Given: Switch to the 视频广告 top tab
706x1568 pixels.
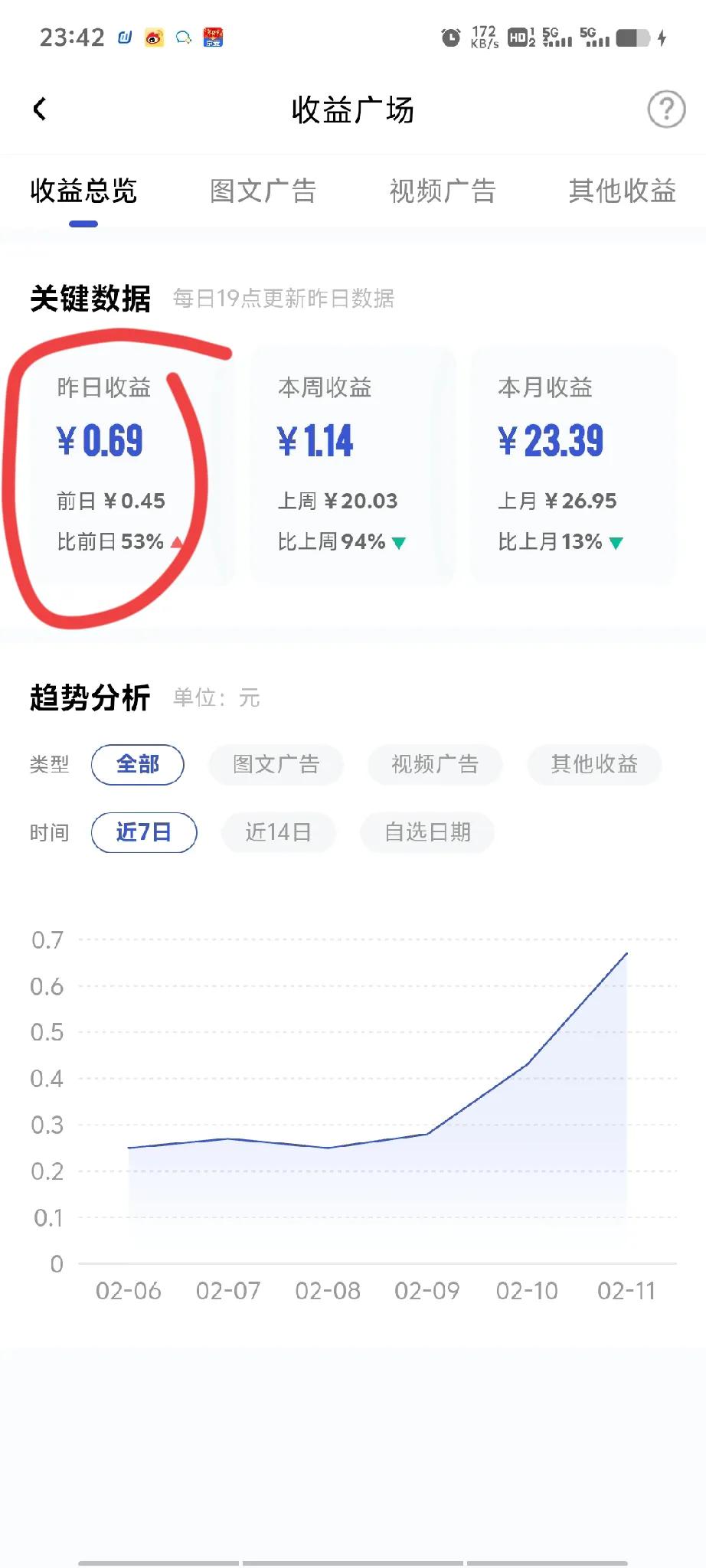Looking at the screenshot, I should (443, 191).
